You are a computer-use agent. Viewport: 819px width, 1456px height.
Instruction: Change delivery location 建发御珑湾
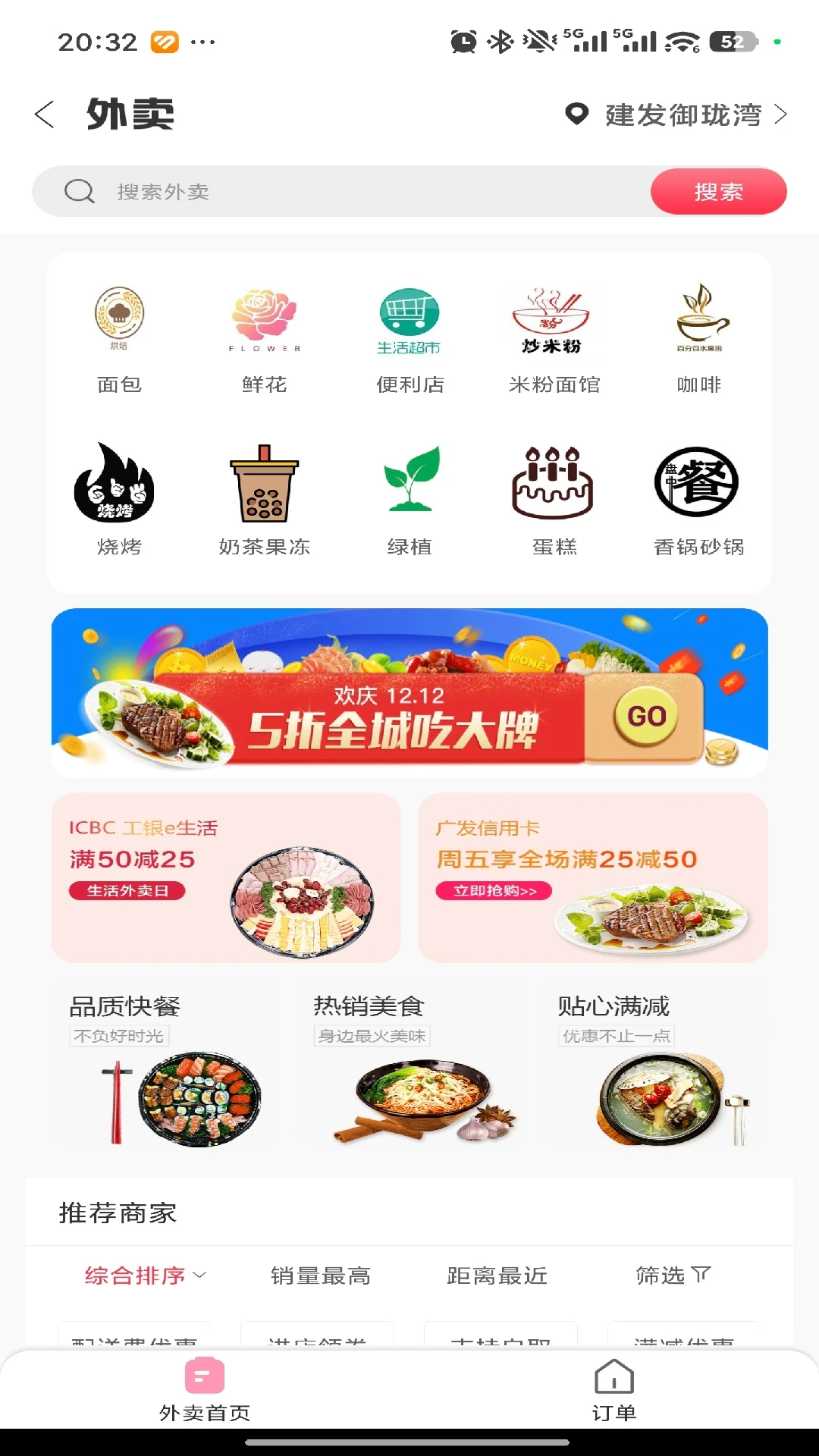(x=676, y=115)
